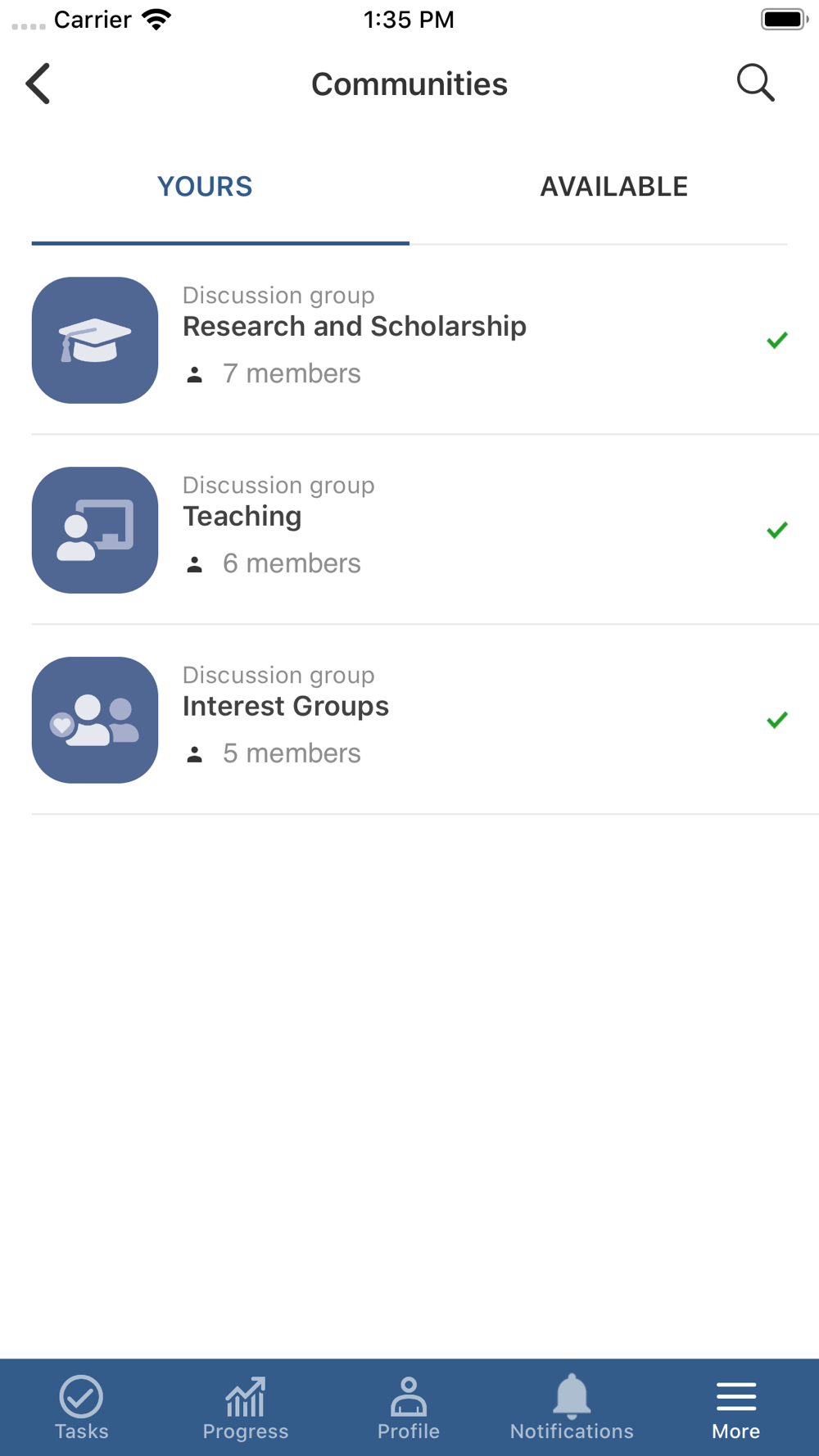View the Notifications tab

[572, 1408]
